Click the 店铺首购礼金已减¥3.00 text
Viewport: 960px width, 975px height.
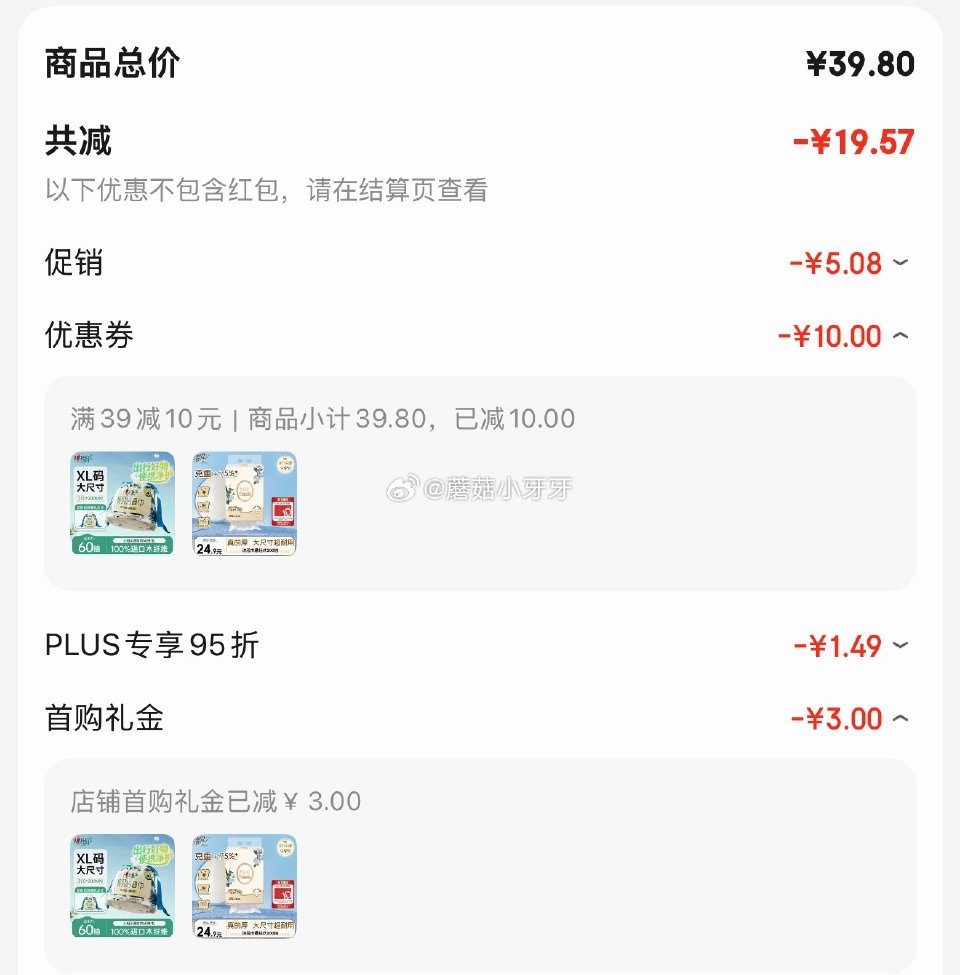(x=210, y=801)
